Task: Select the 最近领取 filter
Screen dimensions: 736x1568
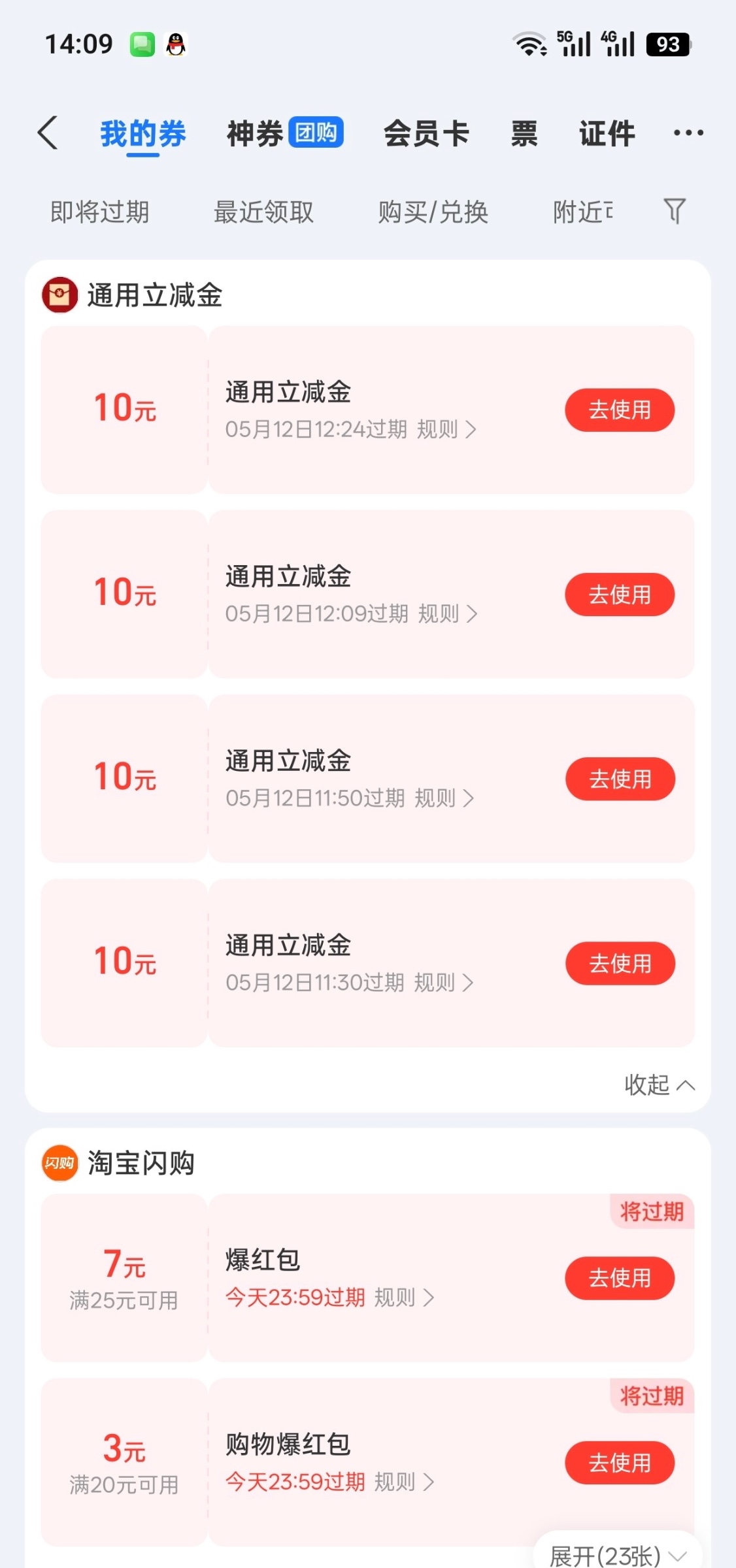Action: [x=263, y=212]
